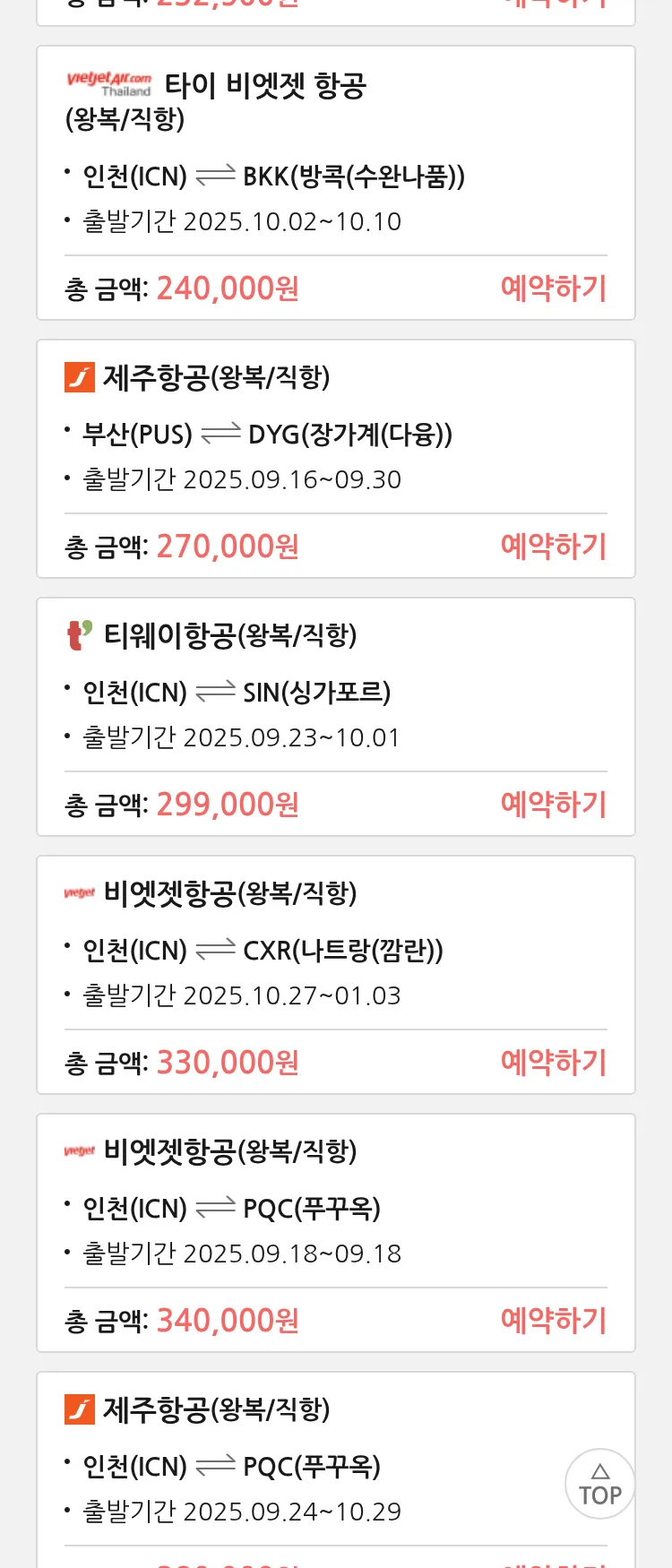This screenshot has height=1568, width=672.
Task: Reserve the 티웨이항공 Singapore flight for 299,000원
Action: pyautogui.click(x=553, y=805)
